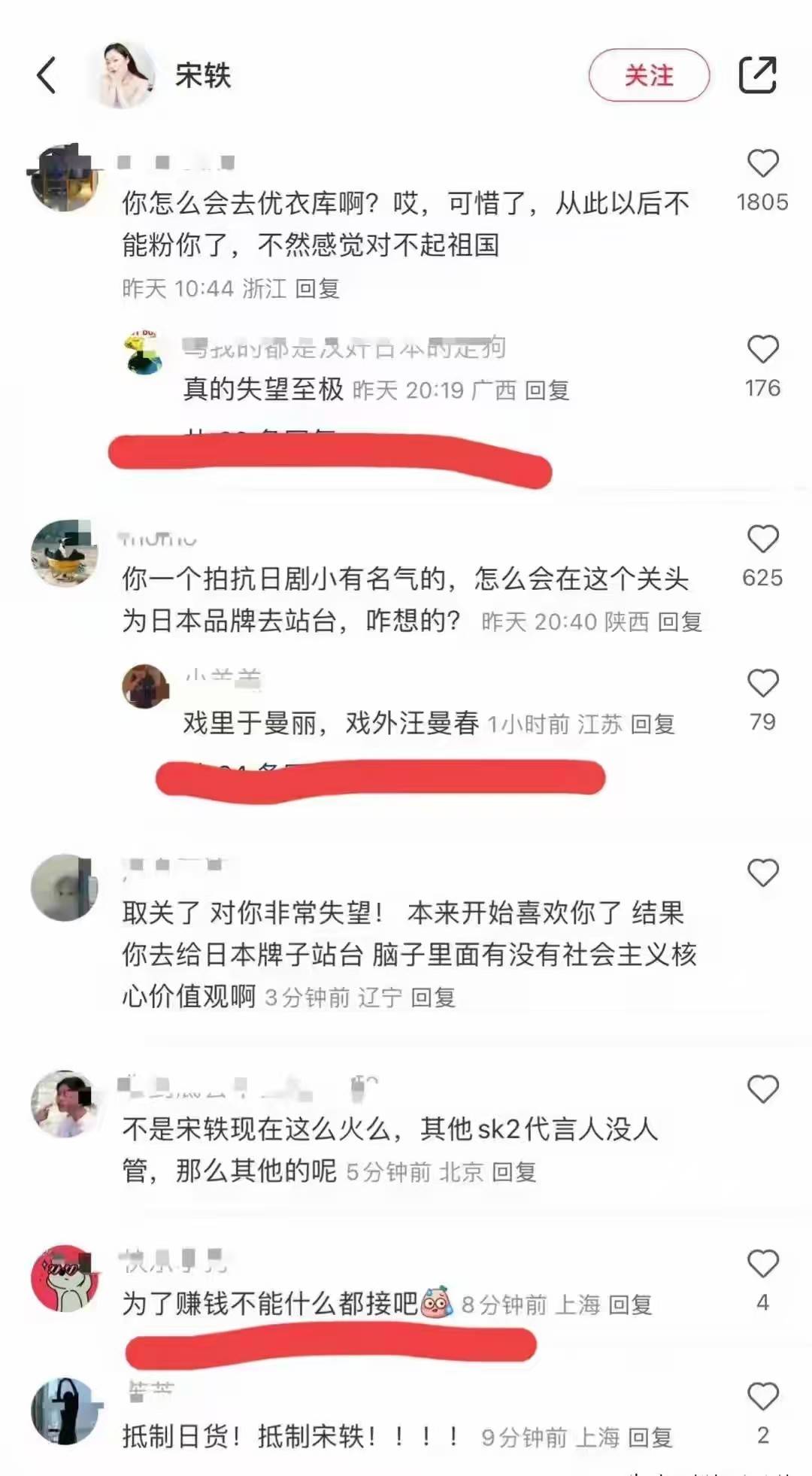Image resolution: width=812 pixels, height=1476 pixels.
Task: Reply to the 抵制日货 comment
Action: click(x=650, y=1438)
